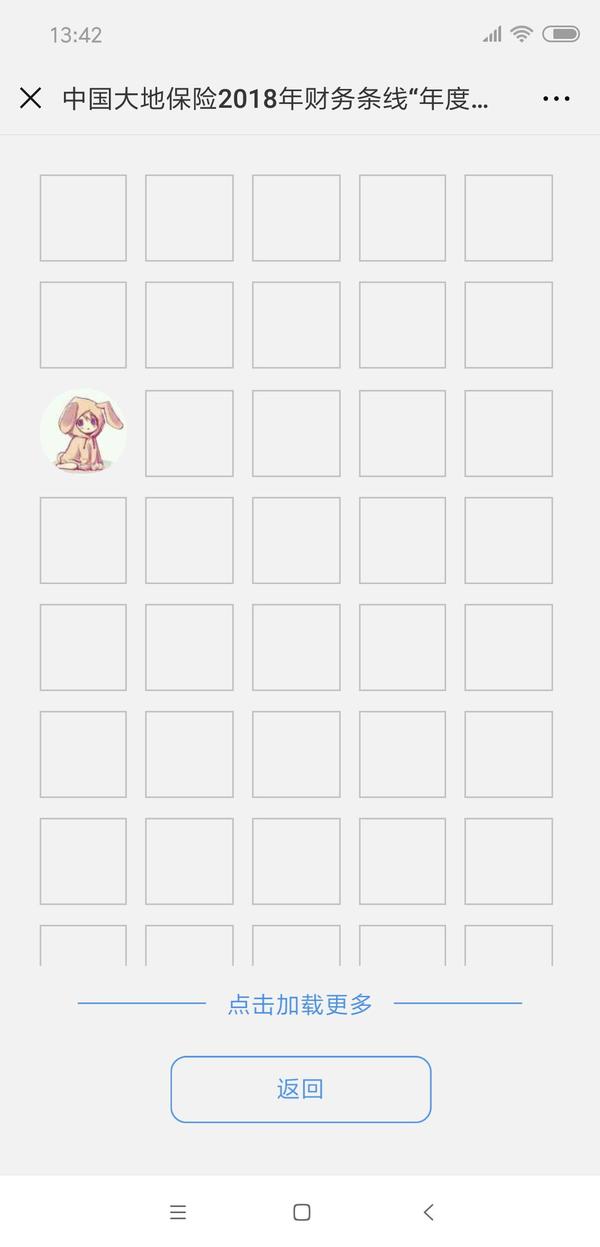Close the web page with the X

(31, 98)
